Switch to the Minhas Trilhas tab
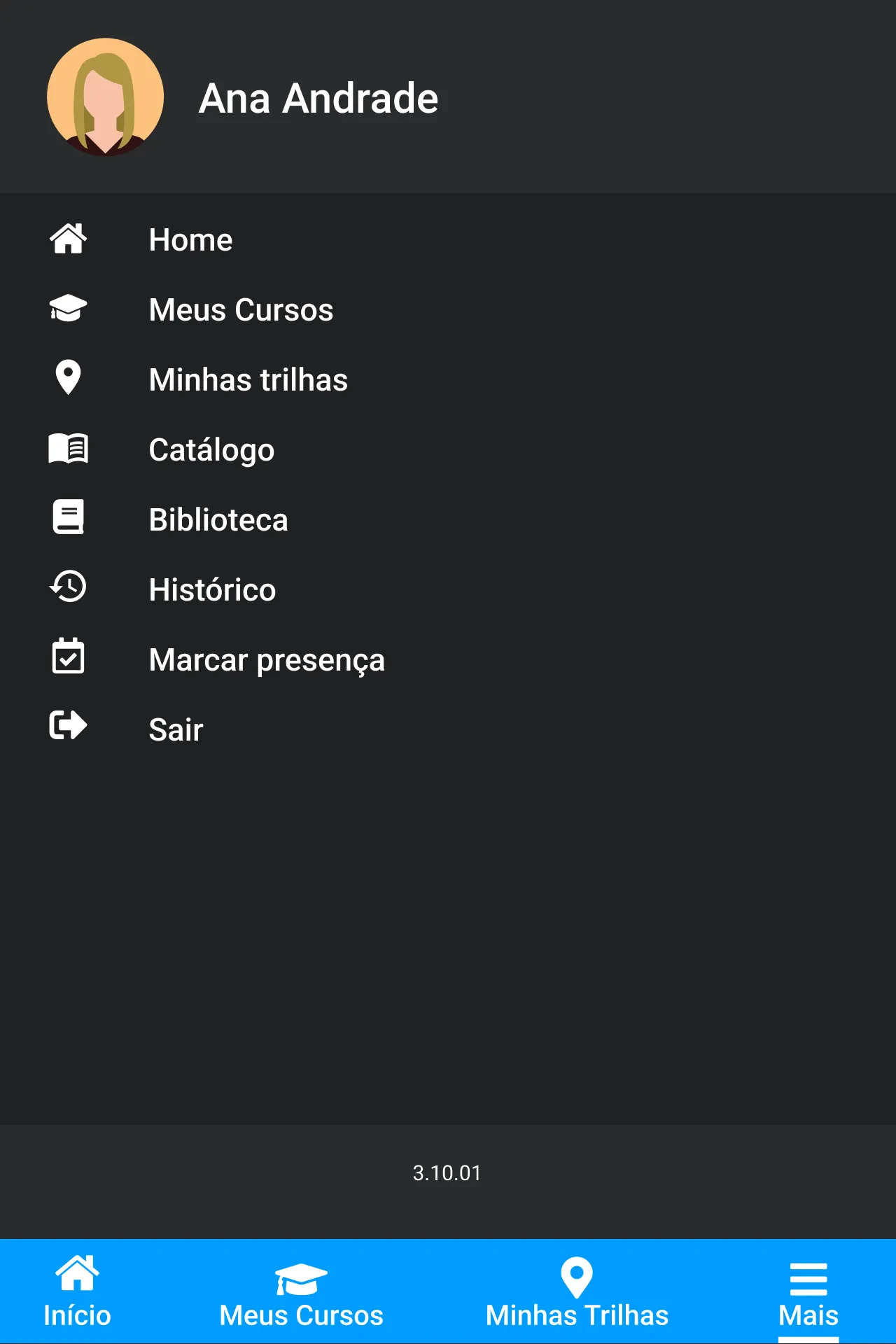The width and height of the screenshot is (896, 1344). [576, 1315]
